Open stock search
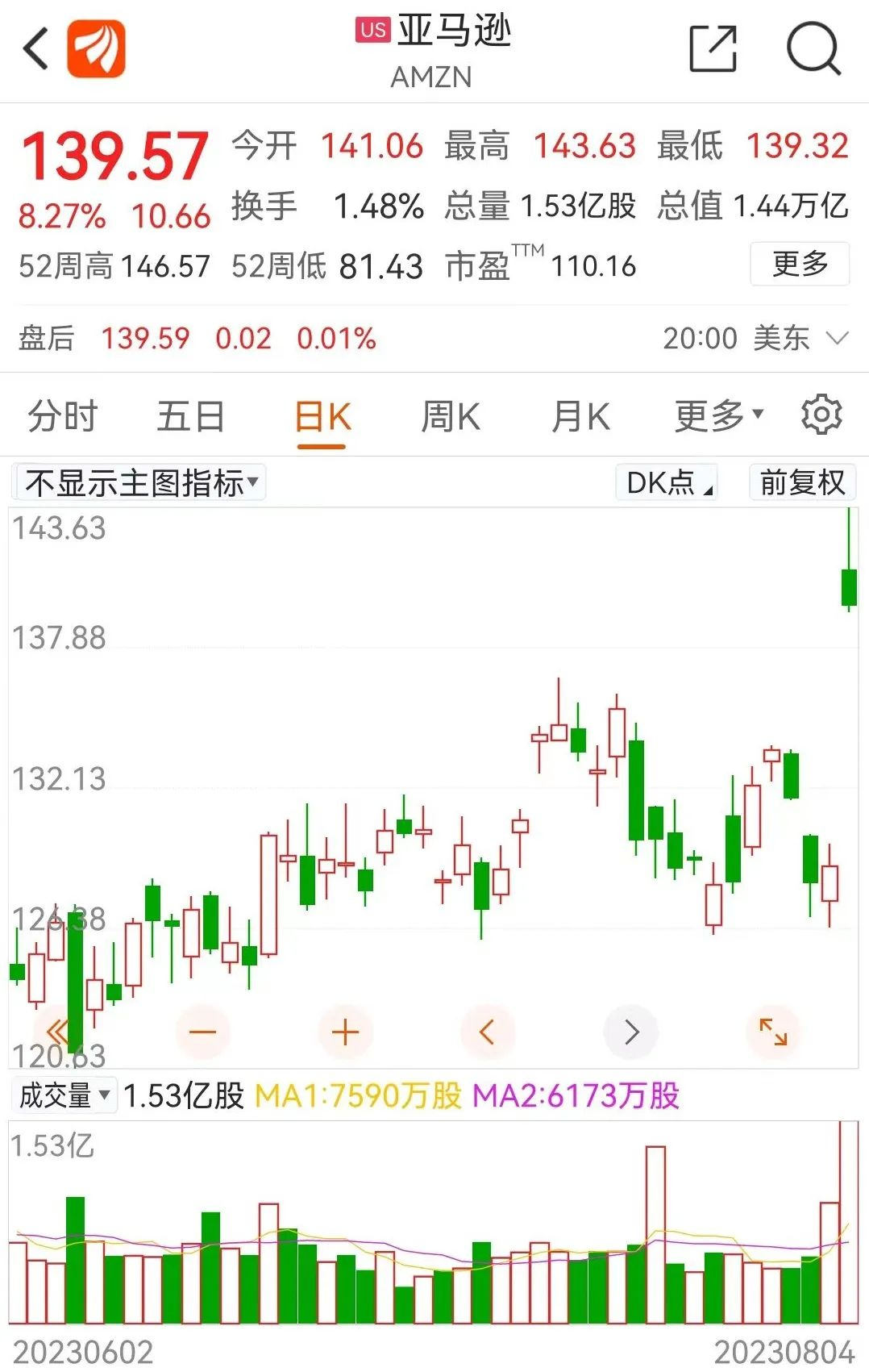This screenshot has height=1372, width=869. click(x=813, y=49)
